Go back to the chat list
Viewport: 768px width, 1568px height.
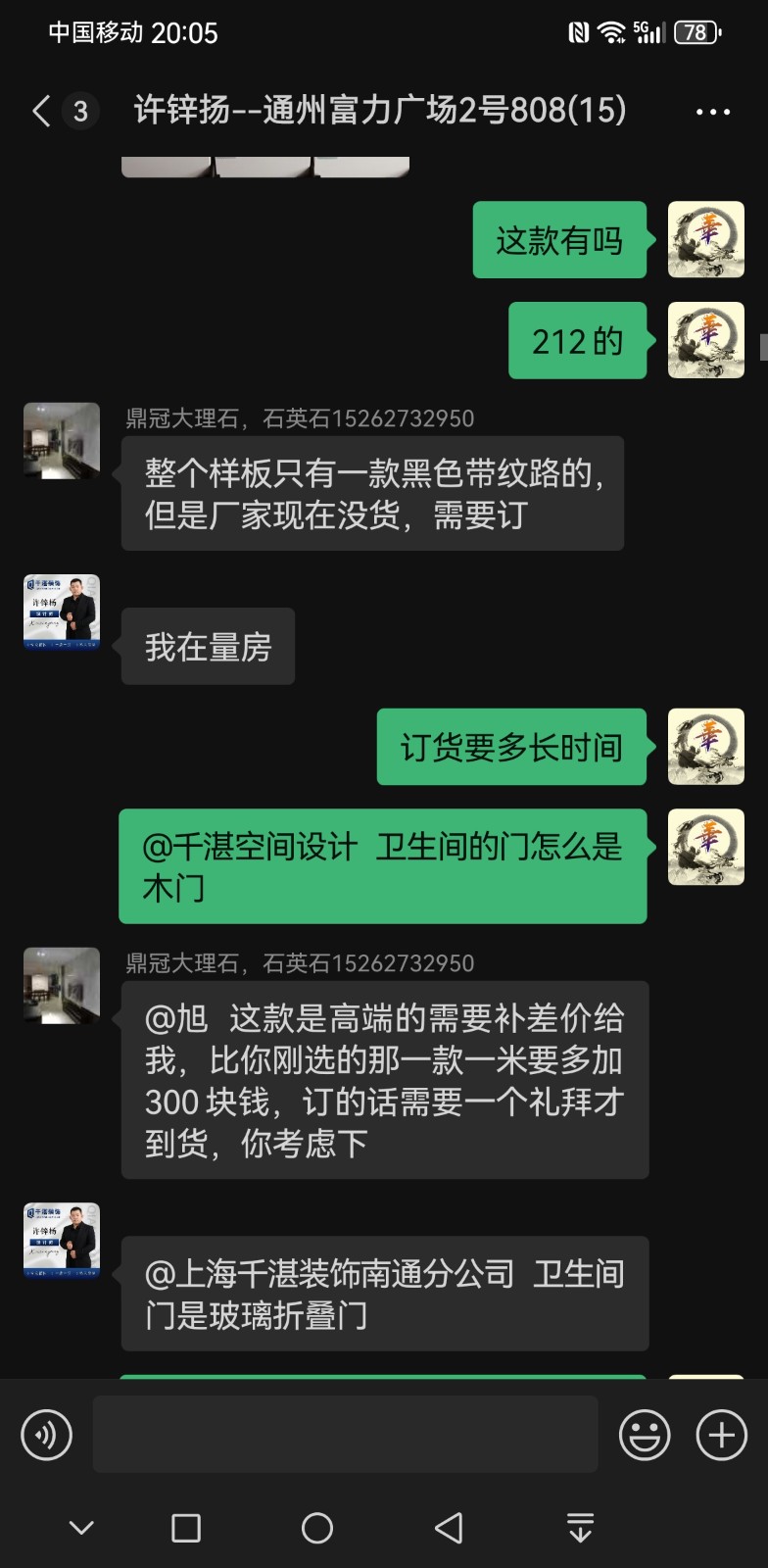click(x=41, y=111)
